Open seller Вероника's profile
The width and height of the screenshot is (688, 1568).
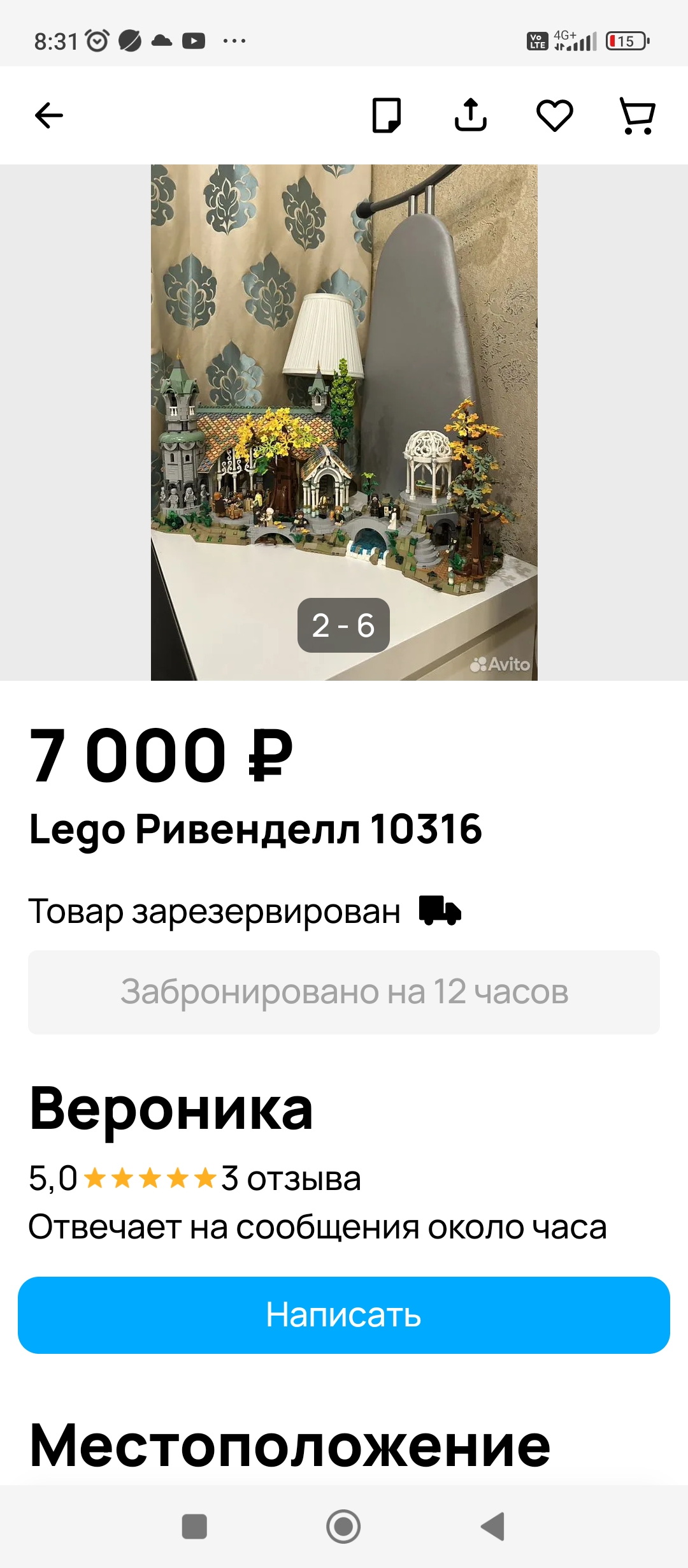click(171, 1110)
